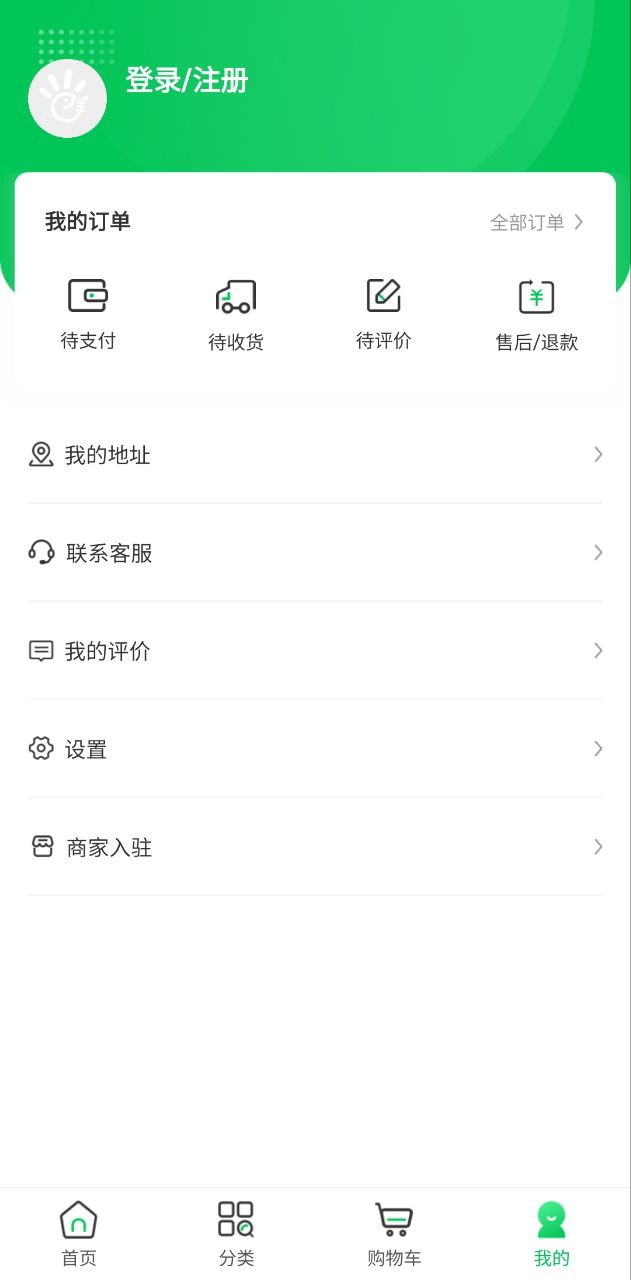This screenshot has width=631, height=1280.
Task: Tap the profile avatar picture
Action: tap(67, 98)
